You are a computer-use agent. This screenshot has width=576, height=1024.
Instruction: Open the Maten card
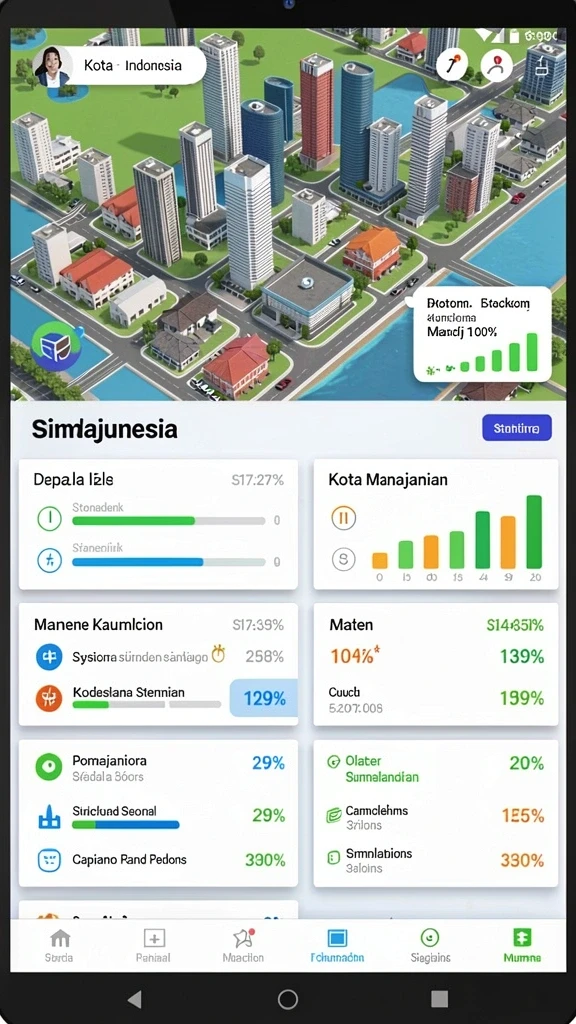click(x=436, y=664)
